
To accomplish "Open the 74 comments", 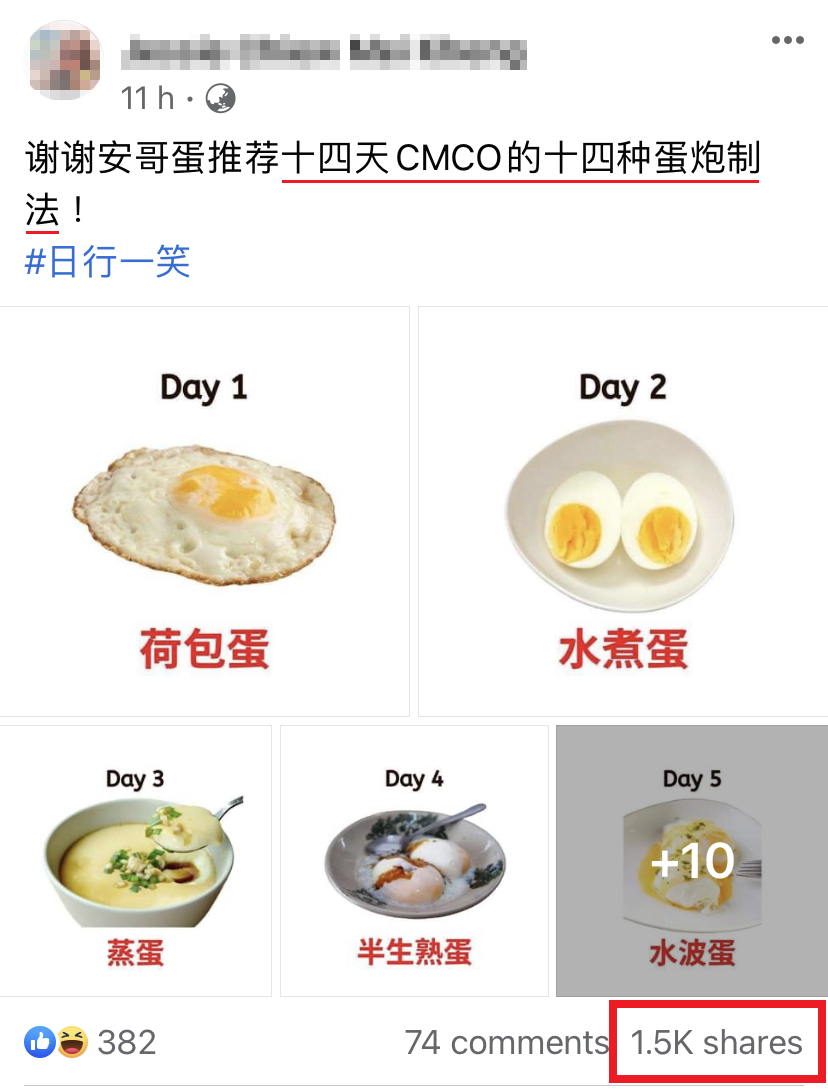I will click(x=506, y=1043).
